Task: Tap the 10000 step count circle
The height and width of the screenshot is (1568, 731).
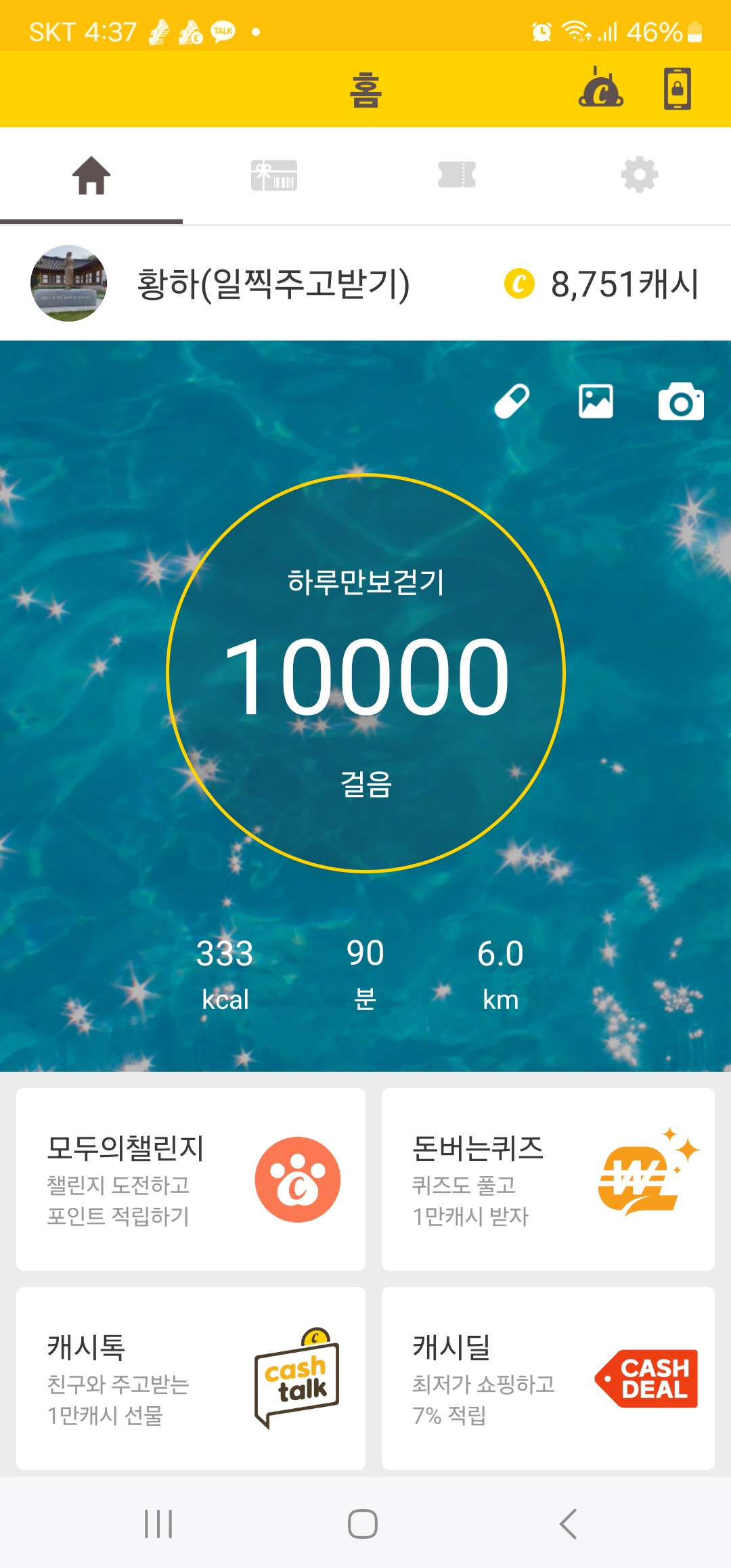Action: [x=365, y=674]
